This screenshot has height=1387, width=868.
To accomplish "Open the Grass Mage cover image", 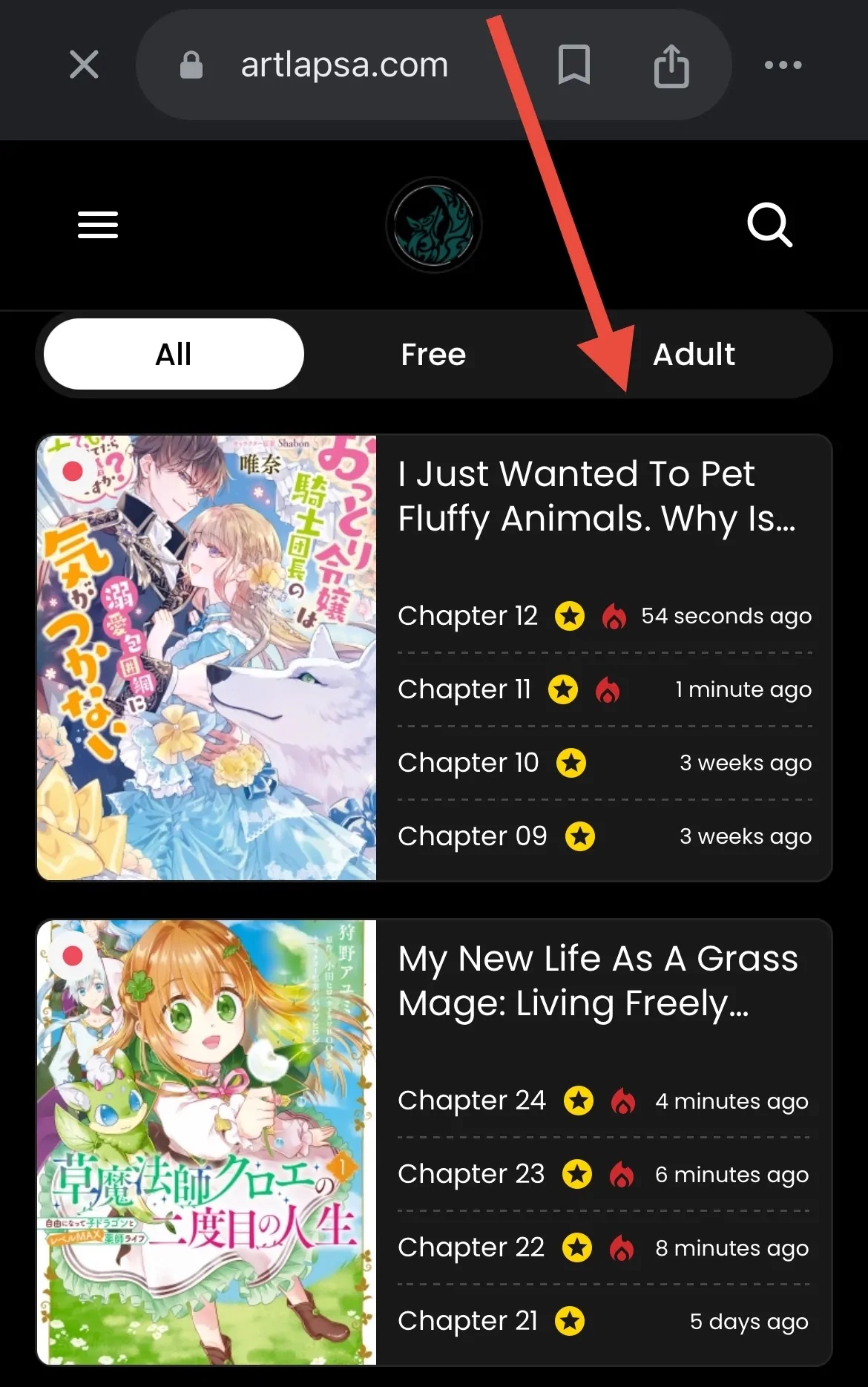I will point(207,1142).
